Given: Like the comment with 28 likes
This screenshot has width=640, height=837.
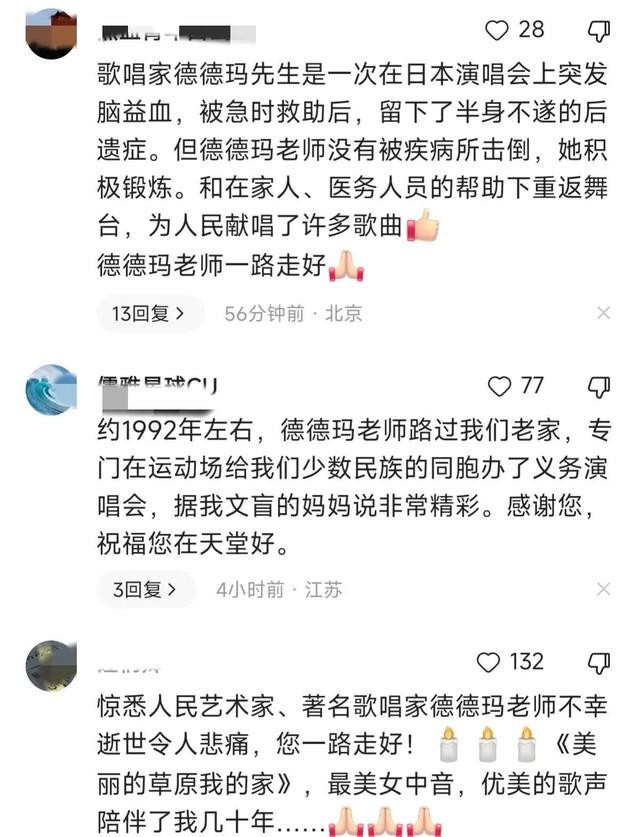Looking at the screenshot, I should [497, 30].
